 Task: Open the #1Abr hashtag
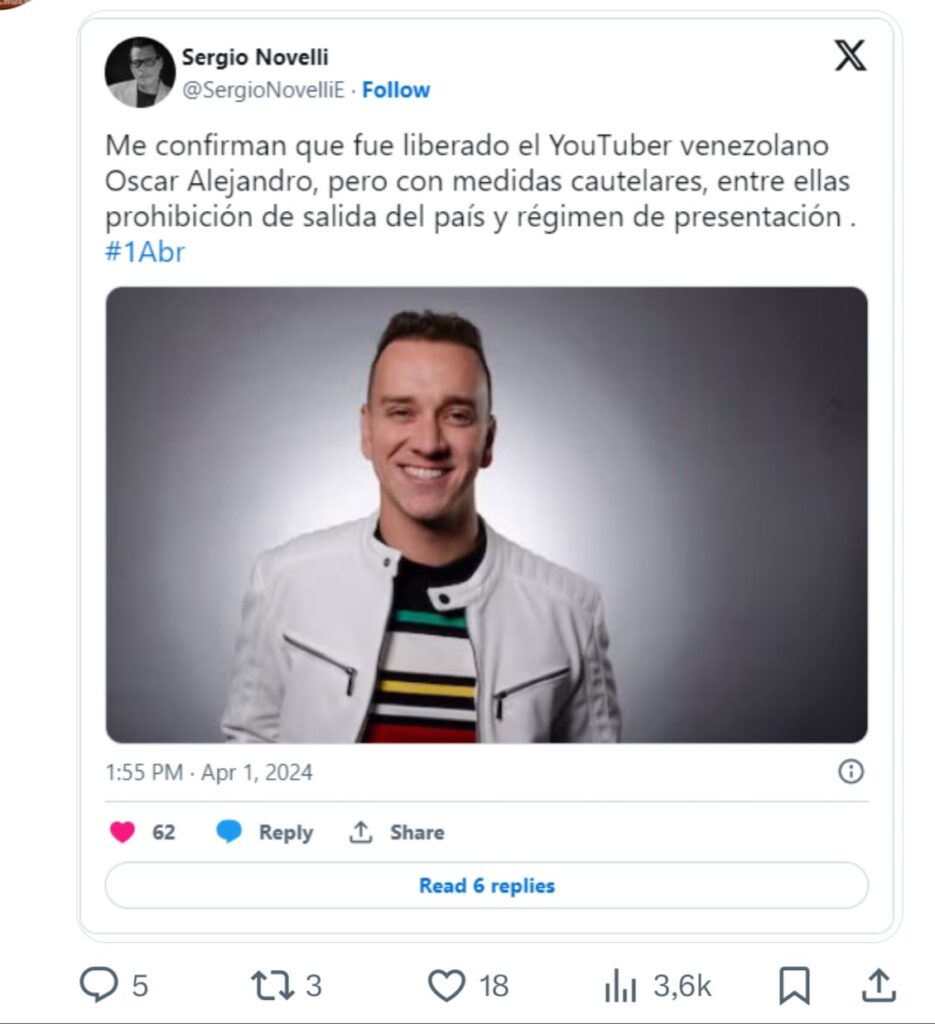[145, 252]
